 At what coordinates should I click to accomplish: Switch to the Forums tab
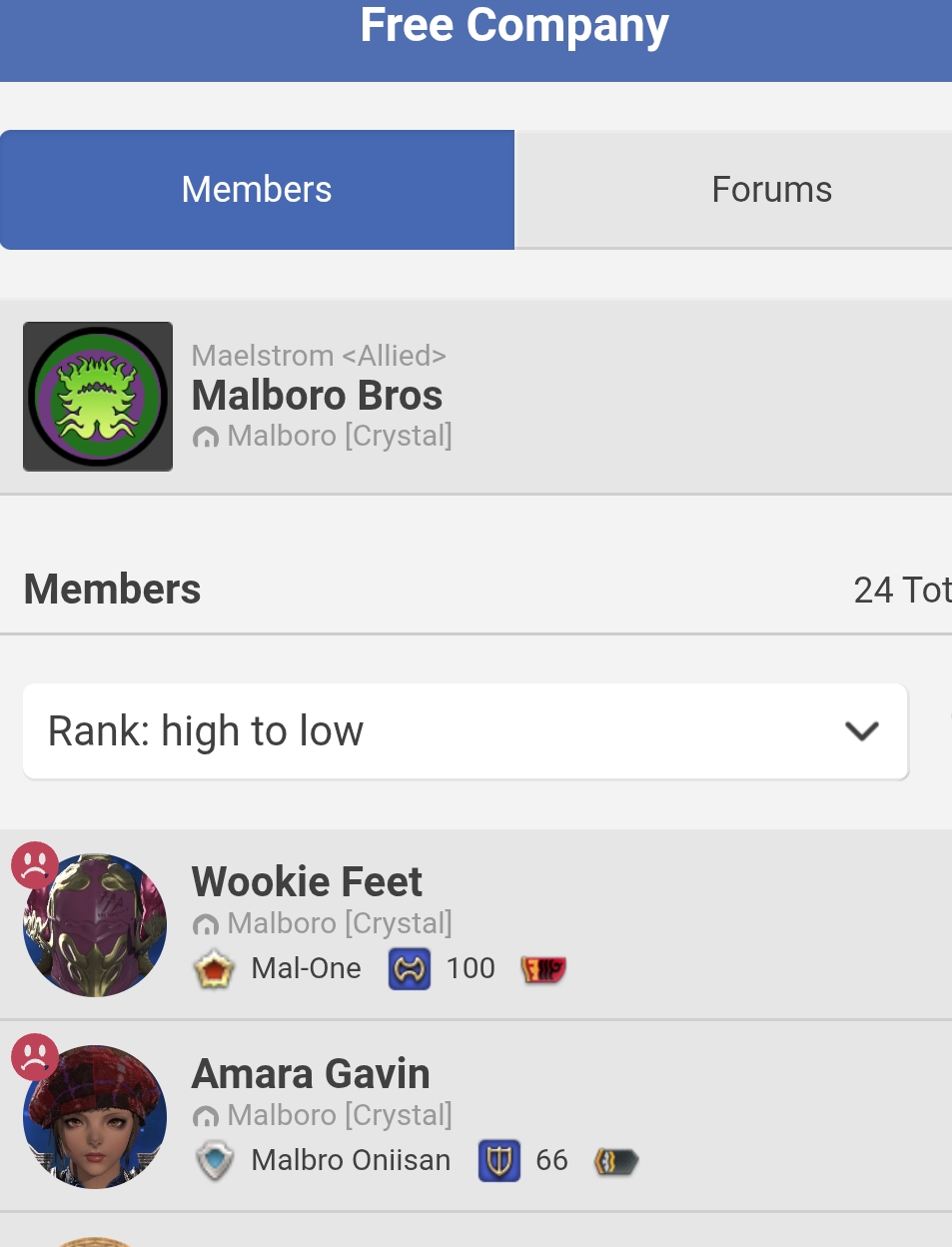tap(770, 190)
